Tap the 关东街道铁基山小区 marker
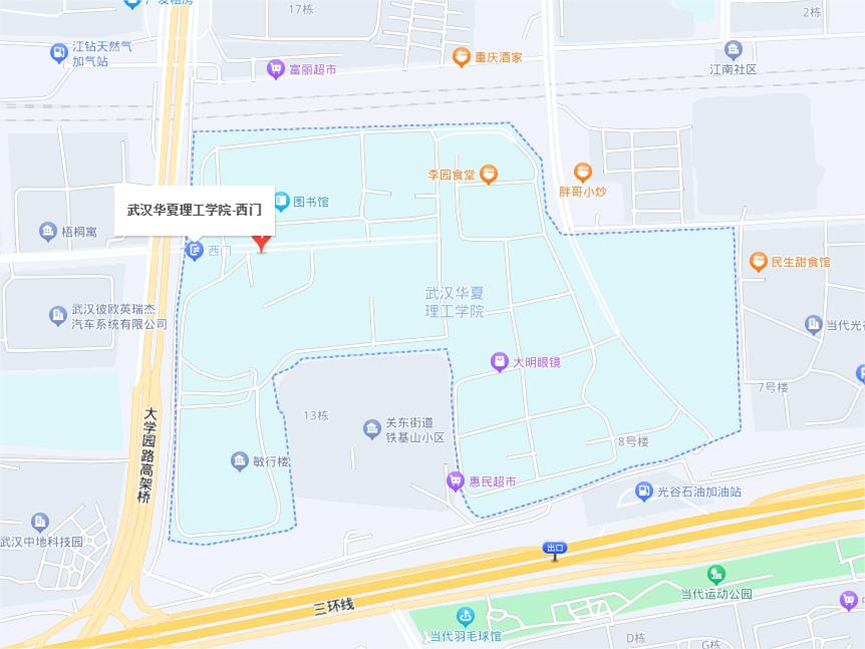Viewport: 865px width, 649px height. tap(372, 429)
